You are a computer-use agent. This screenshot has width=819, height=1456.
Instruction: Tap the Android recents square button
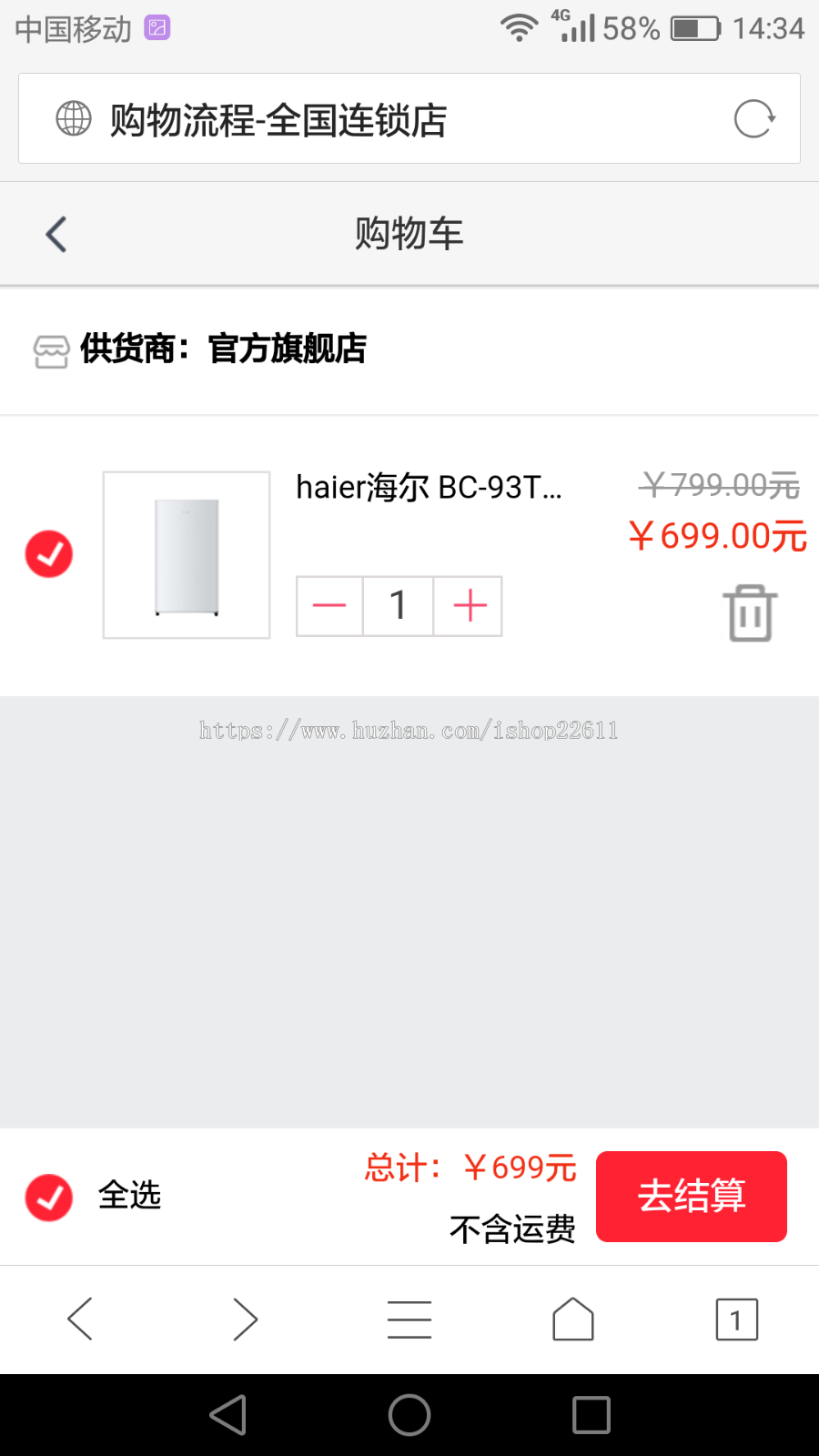point(591,1414)
